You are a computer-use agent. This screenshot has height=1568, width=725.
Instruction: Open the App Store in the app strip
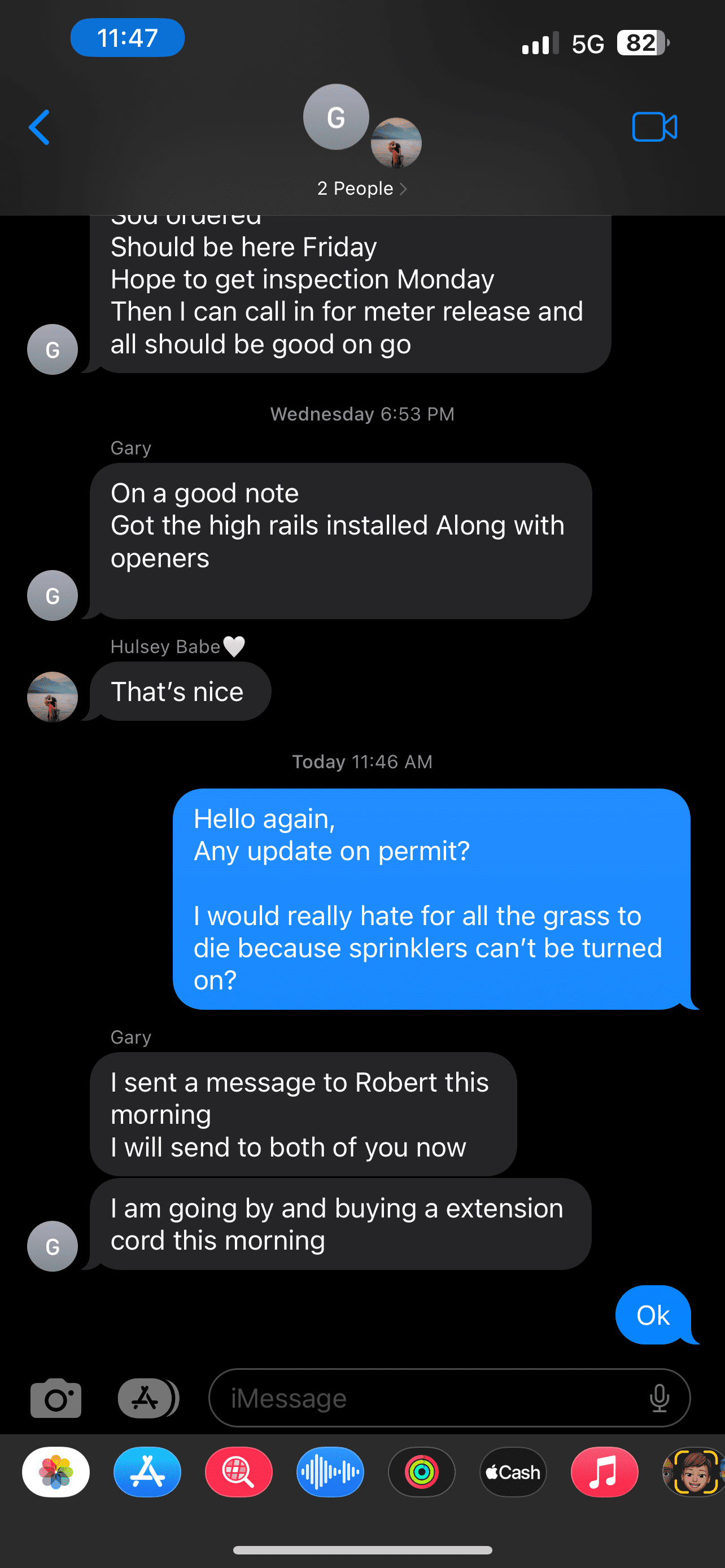[x=147, y=1472]
